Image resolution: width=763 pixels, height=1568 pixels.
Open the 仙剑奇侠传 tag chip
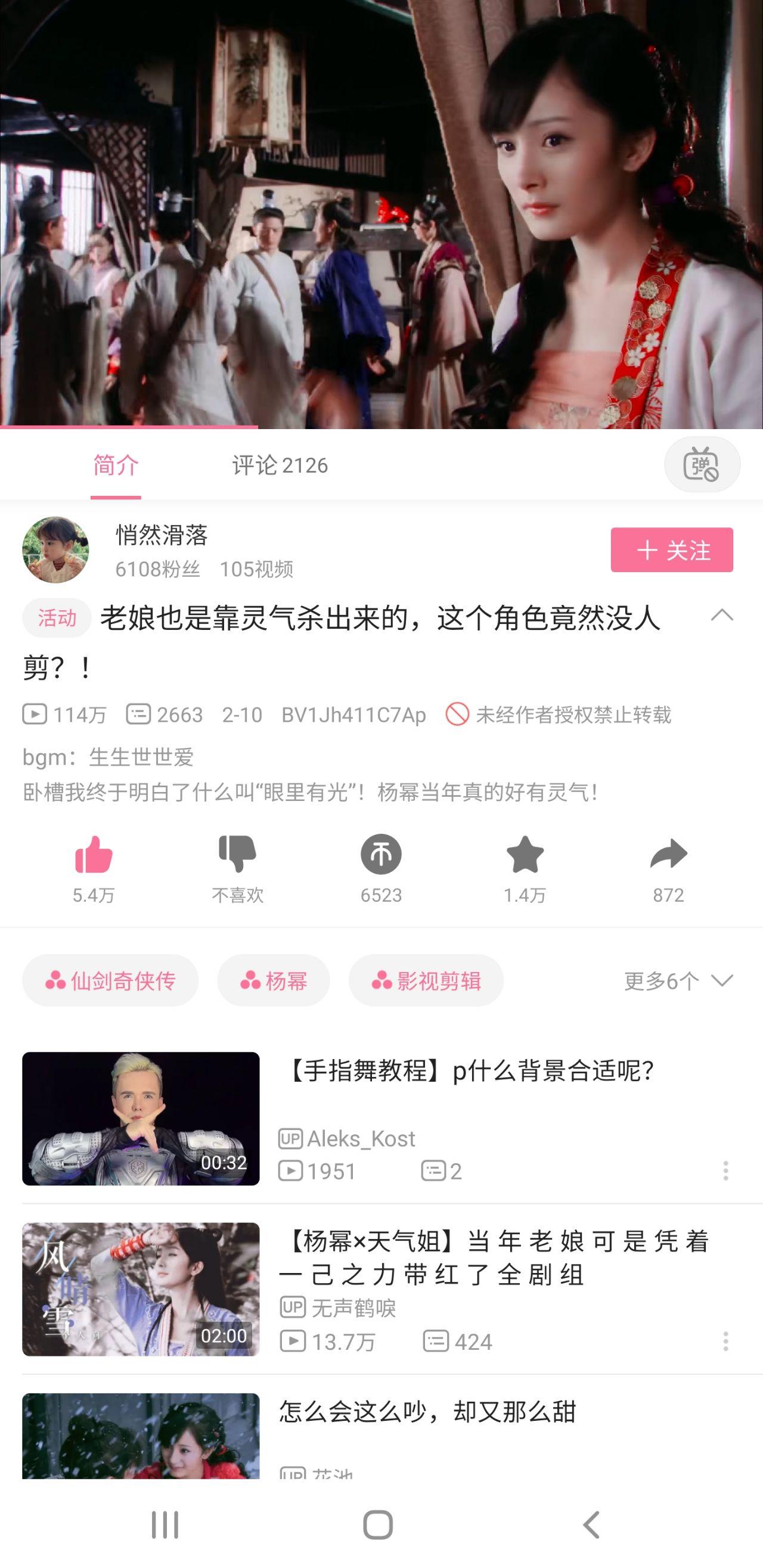(x=110, y=980)
